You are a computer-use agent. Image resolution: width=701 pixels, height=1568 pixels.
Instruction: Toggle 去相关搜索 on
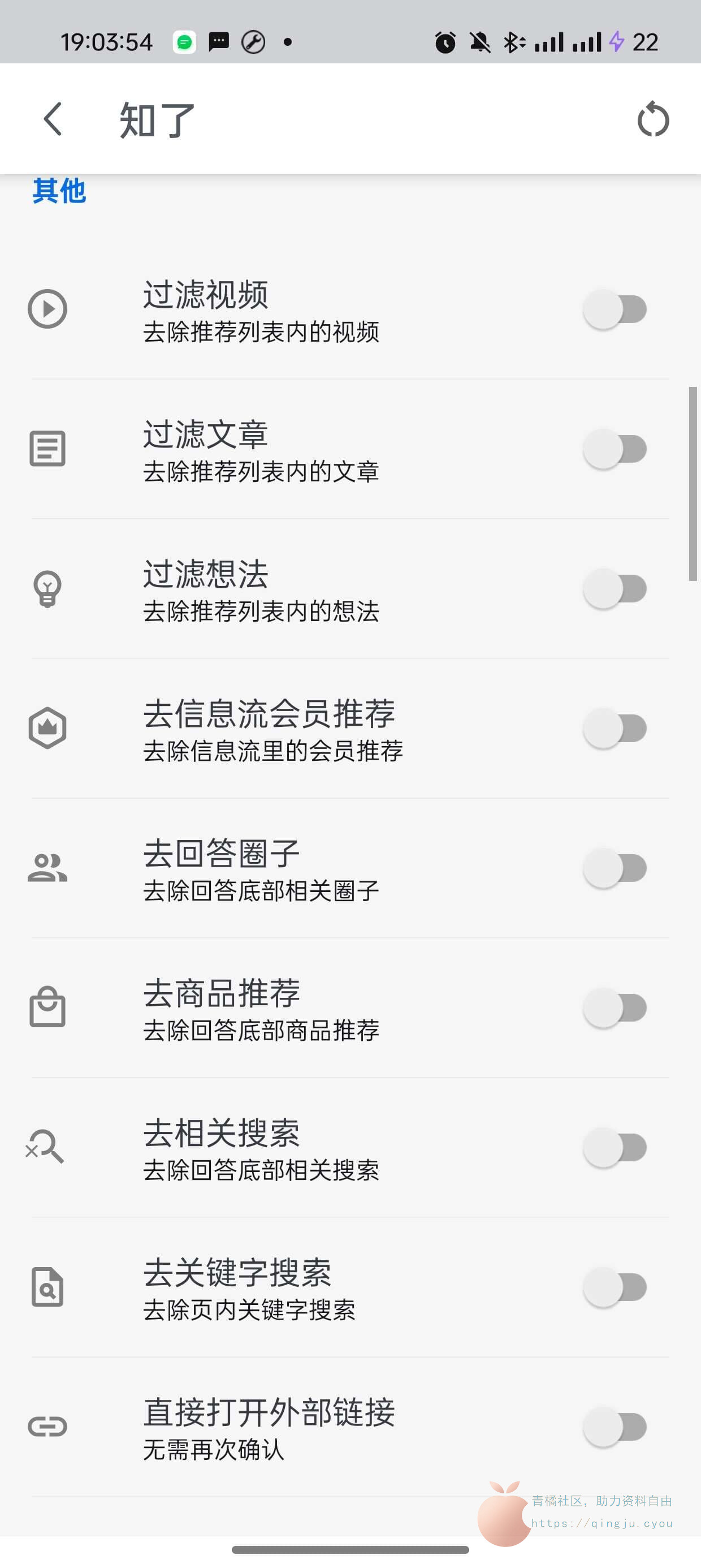tap(615, 1147)
